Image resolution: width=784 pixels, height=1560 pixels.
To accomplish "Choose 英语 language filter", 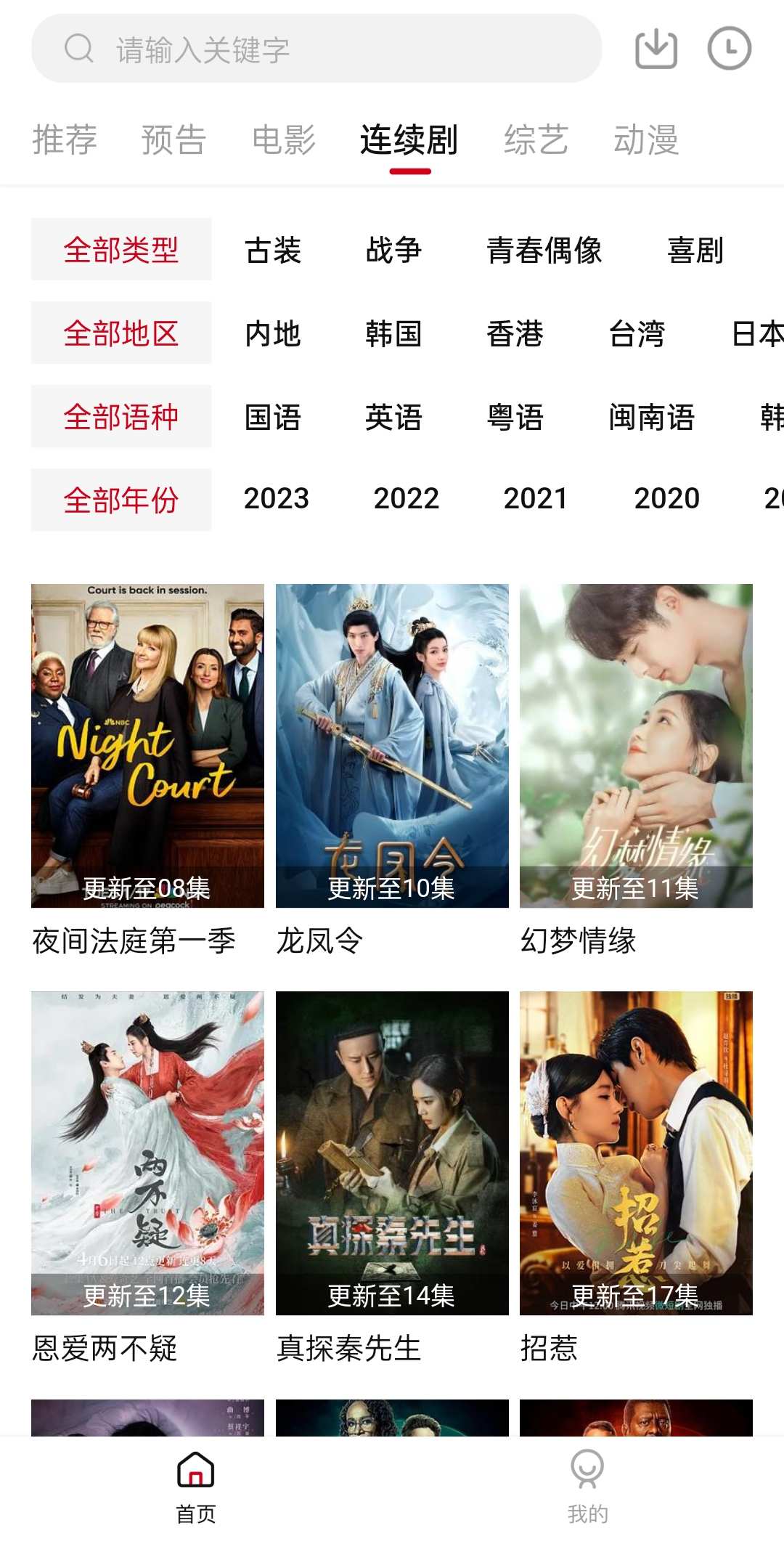I will tap(393, 417).
